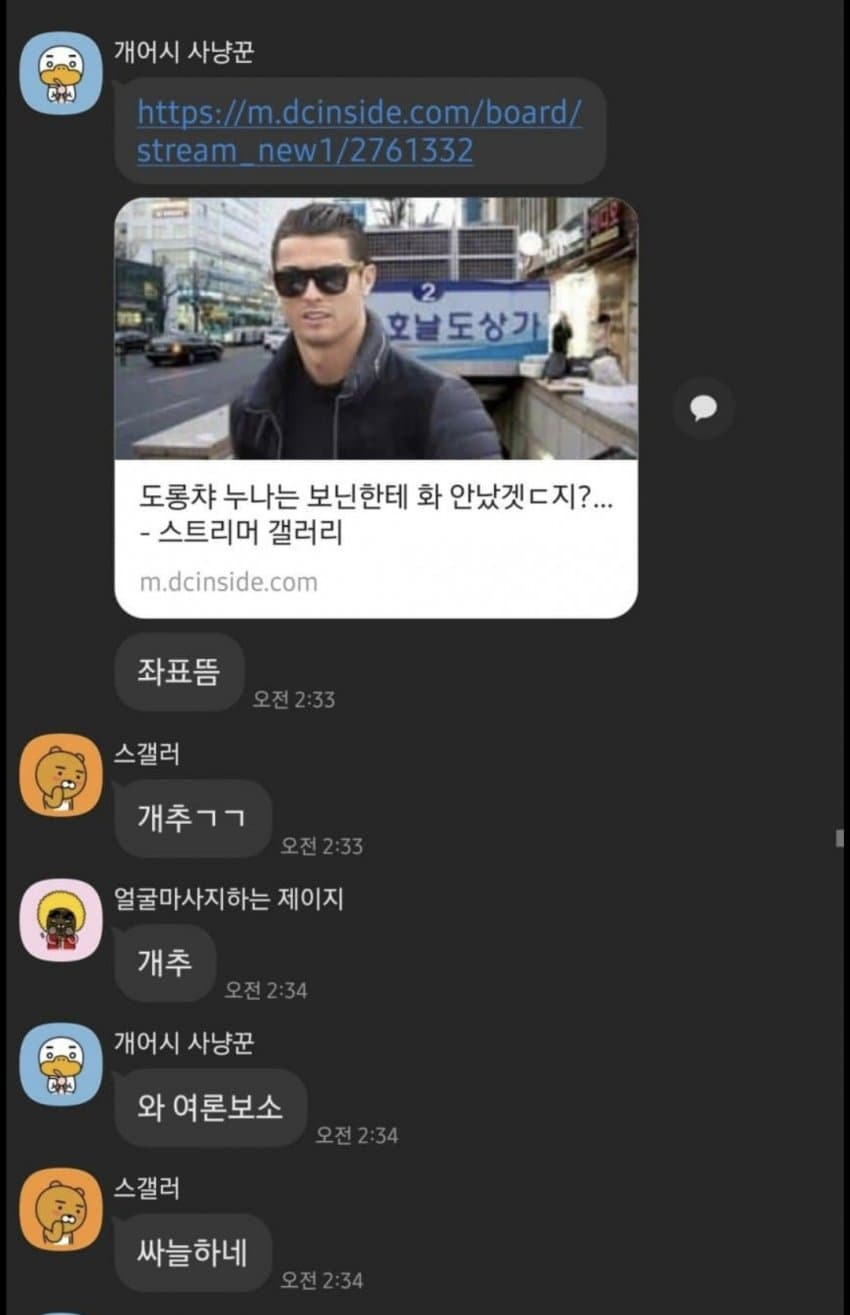This screenshot has height=1315, width=850.
Task: Open the 스트리머 갤러리 link preview card
Action: pos(376,408)
